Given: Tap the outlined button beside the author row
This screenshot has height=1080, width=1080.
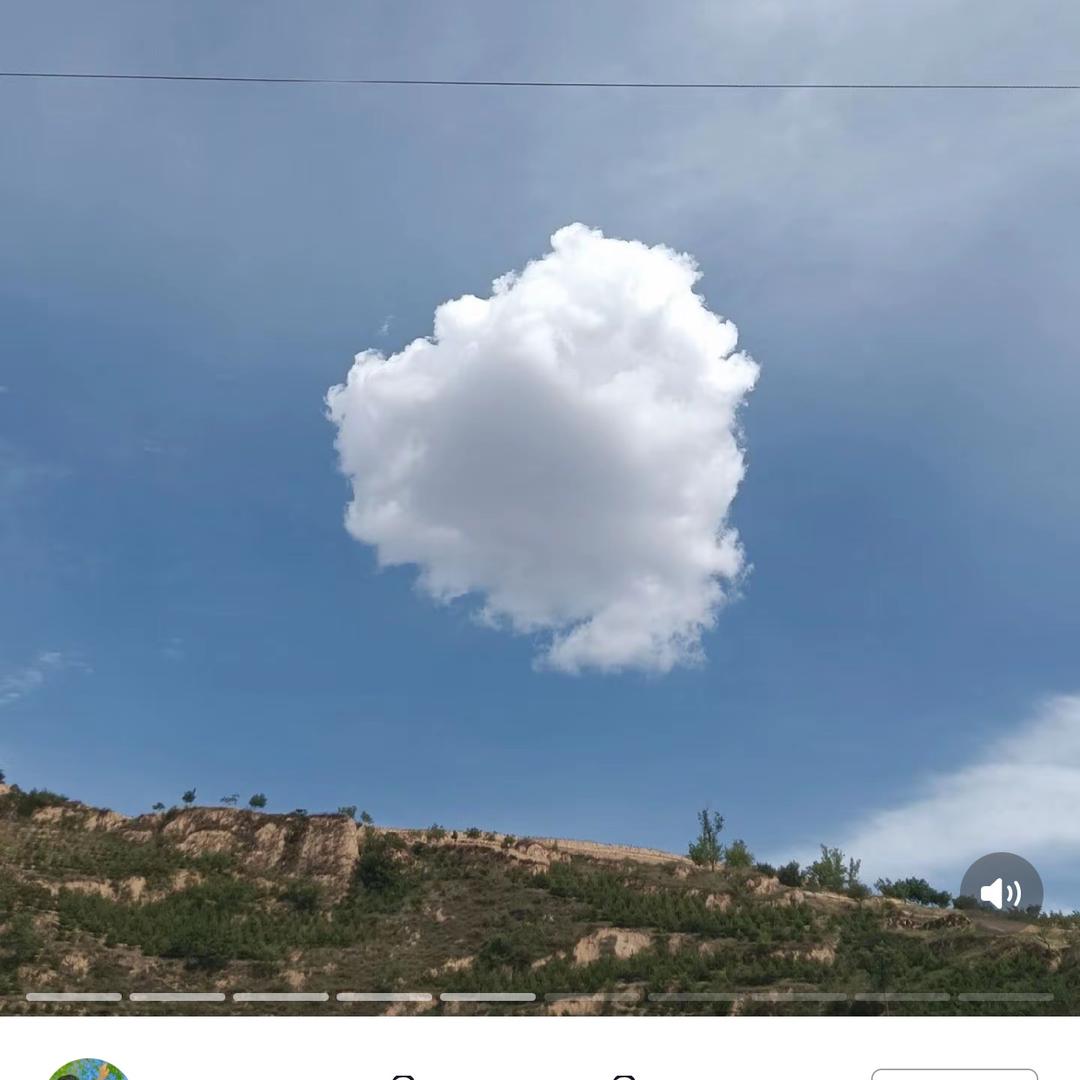Looking at the screenshot, I should [954, 1074].
